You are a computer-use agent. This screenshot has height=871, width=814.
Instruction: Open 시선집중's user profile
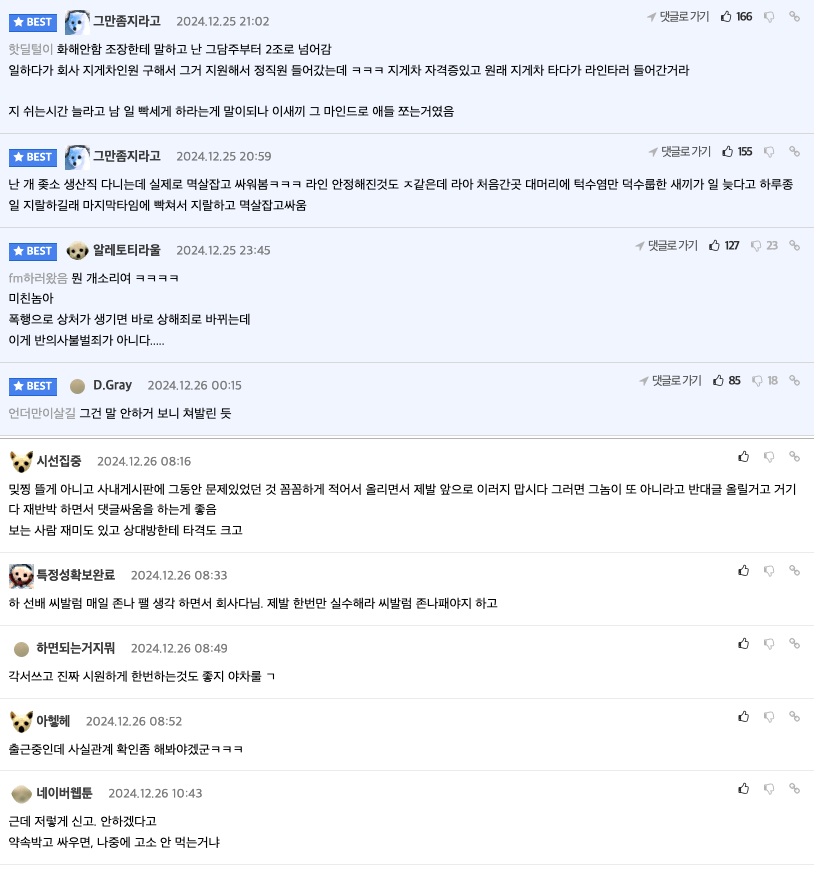(58, 461)
